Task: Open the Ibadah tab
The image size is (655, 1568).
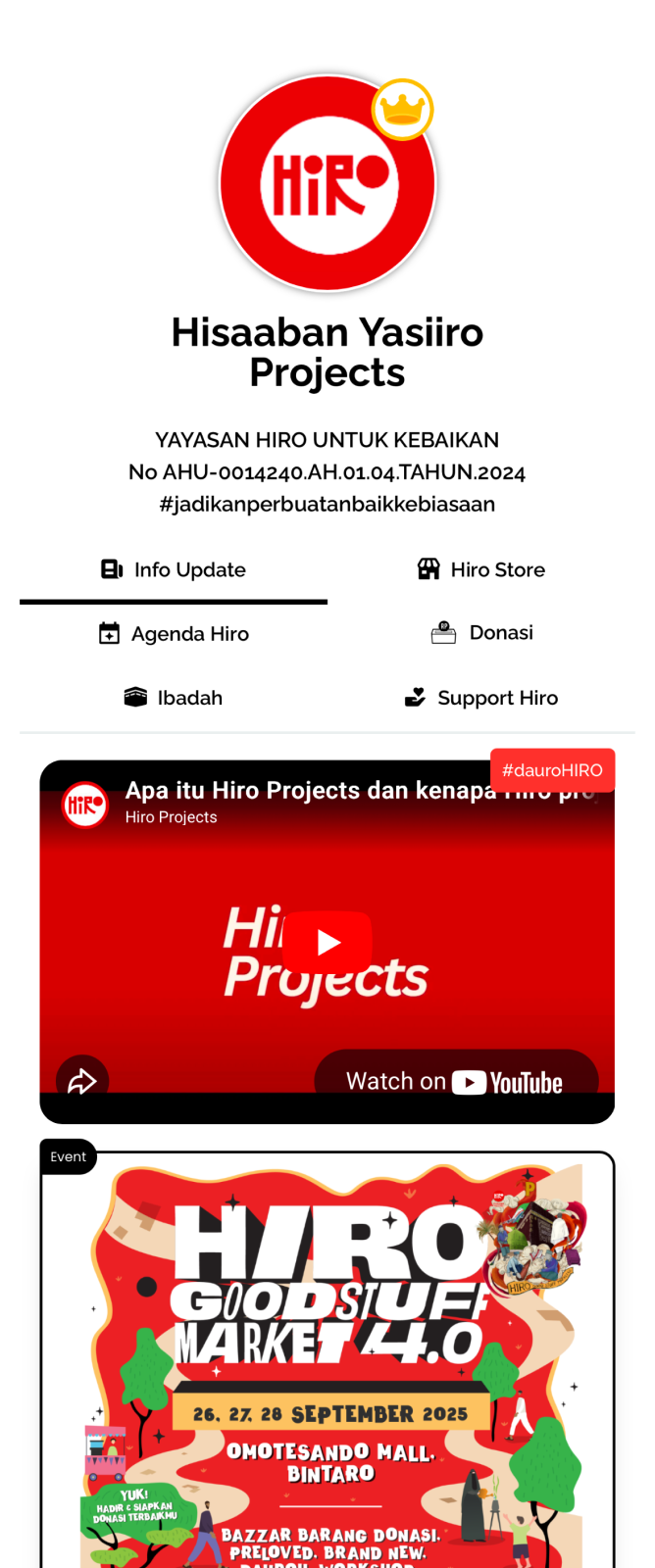Action: pos(174,698)
